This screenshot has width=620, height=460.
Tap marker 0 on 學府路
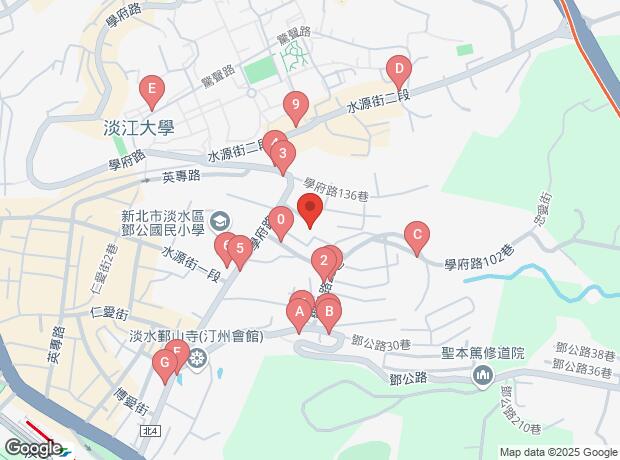pyautogui.click(x=281, y=223)
